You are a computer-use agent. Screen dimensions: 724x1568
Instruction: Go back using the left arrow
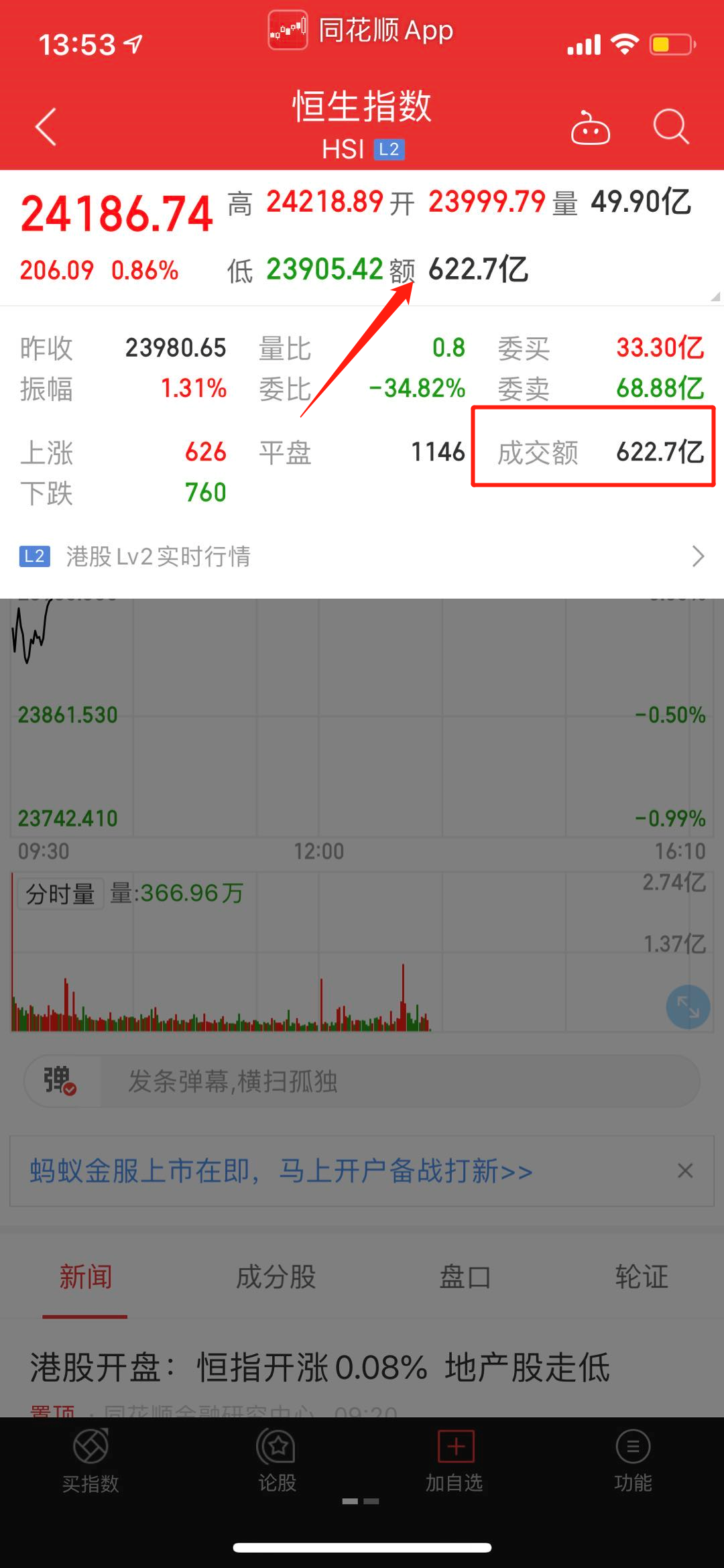(44, 126)
